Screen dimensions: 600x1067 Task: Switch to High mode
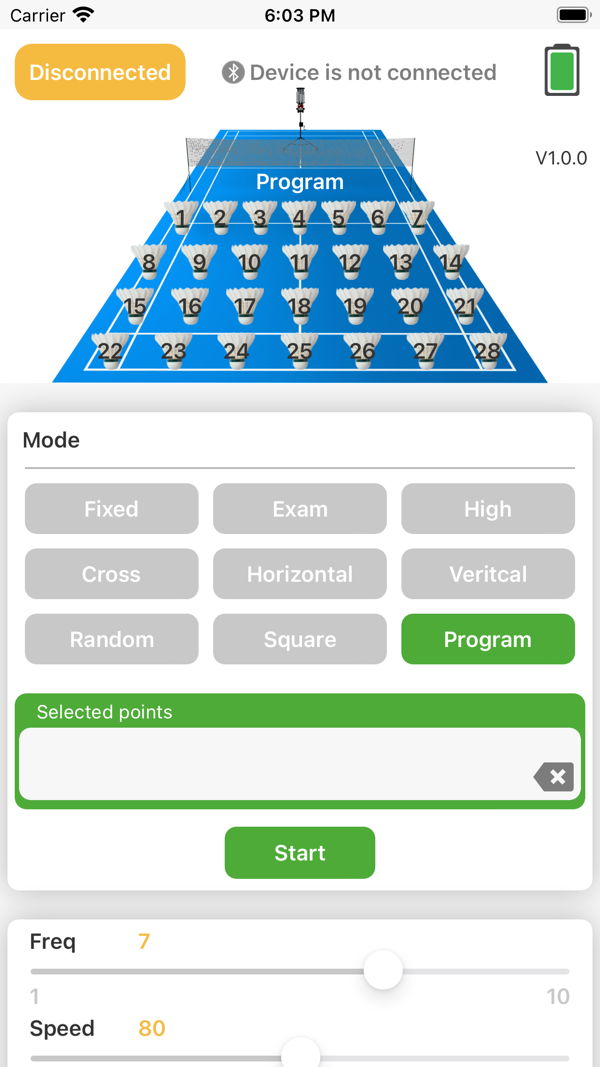[488, 509]
